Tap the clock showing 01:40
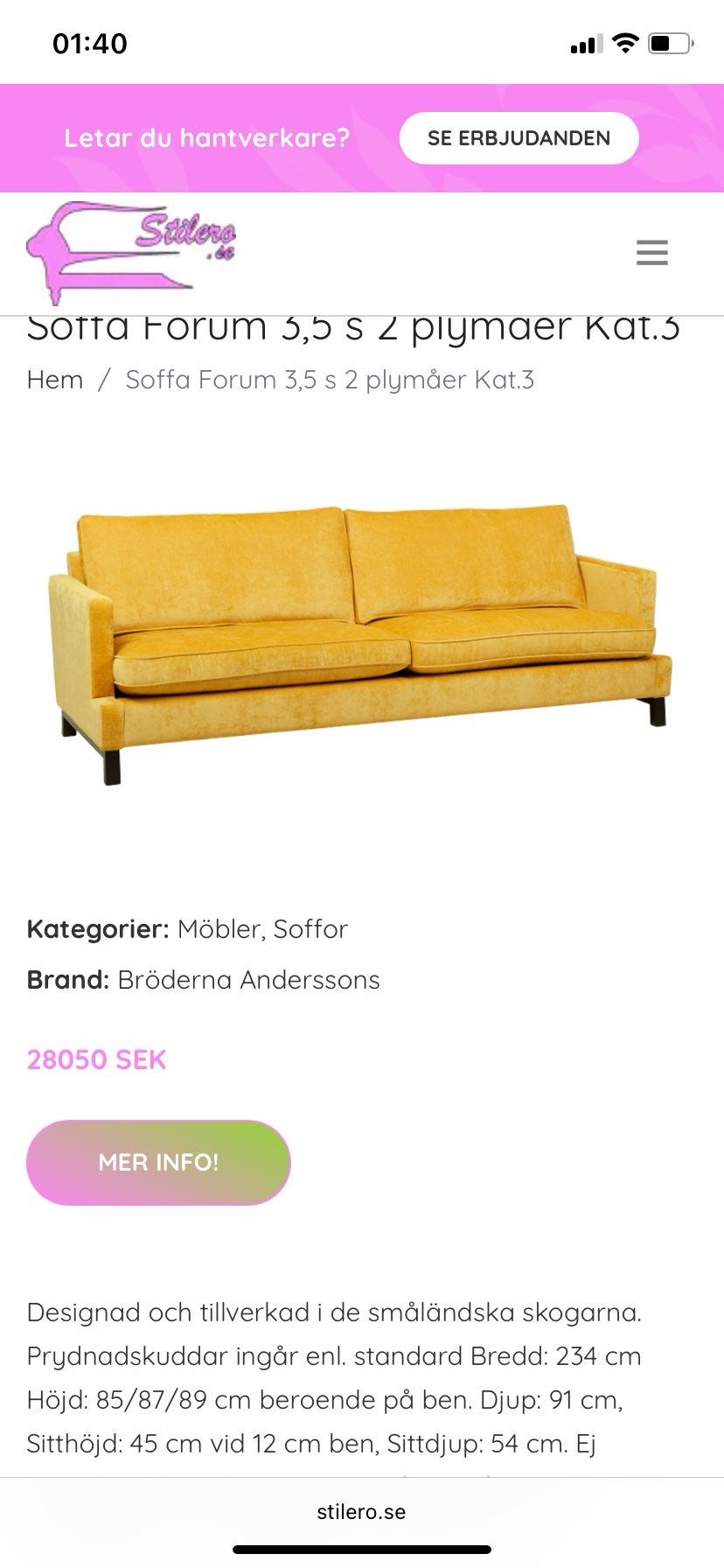The image size is (724, 1568). click(90, 41)
